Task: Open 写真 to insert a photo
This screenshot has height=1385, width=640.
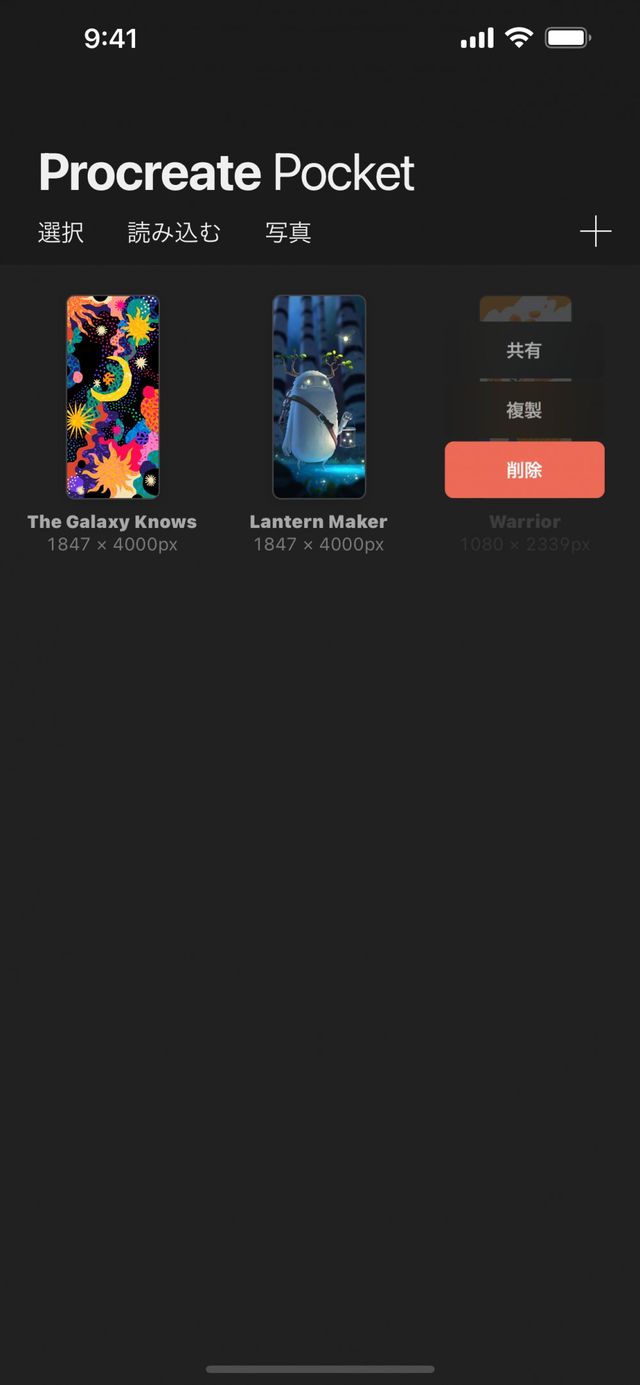Action: [288, 233]
